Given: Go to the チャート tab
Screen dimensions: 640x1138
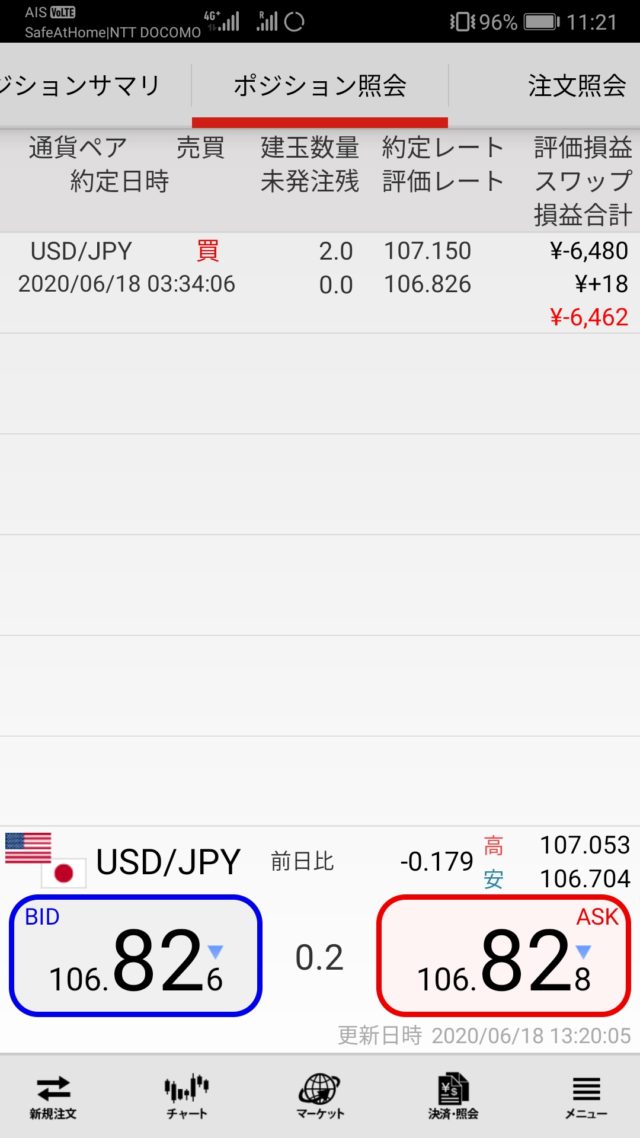Looking at the screenshot, I should pyautogui.click(x=186, y=1096).
